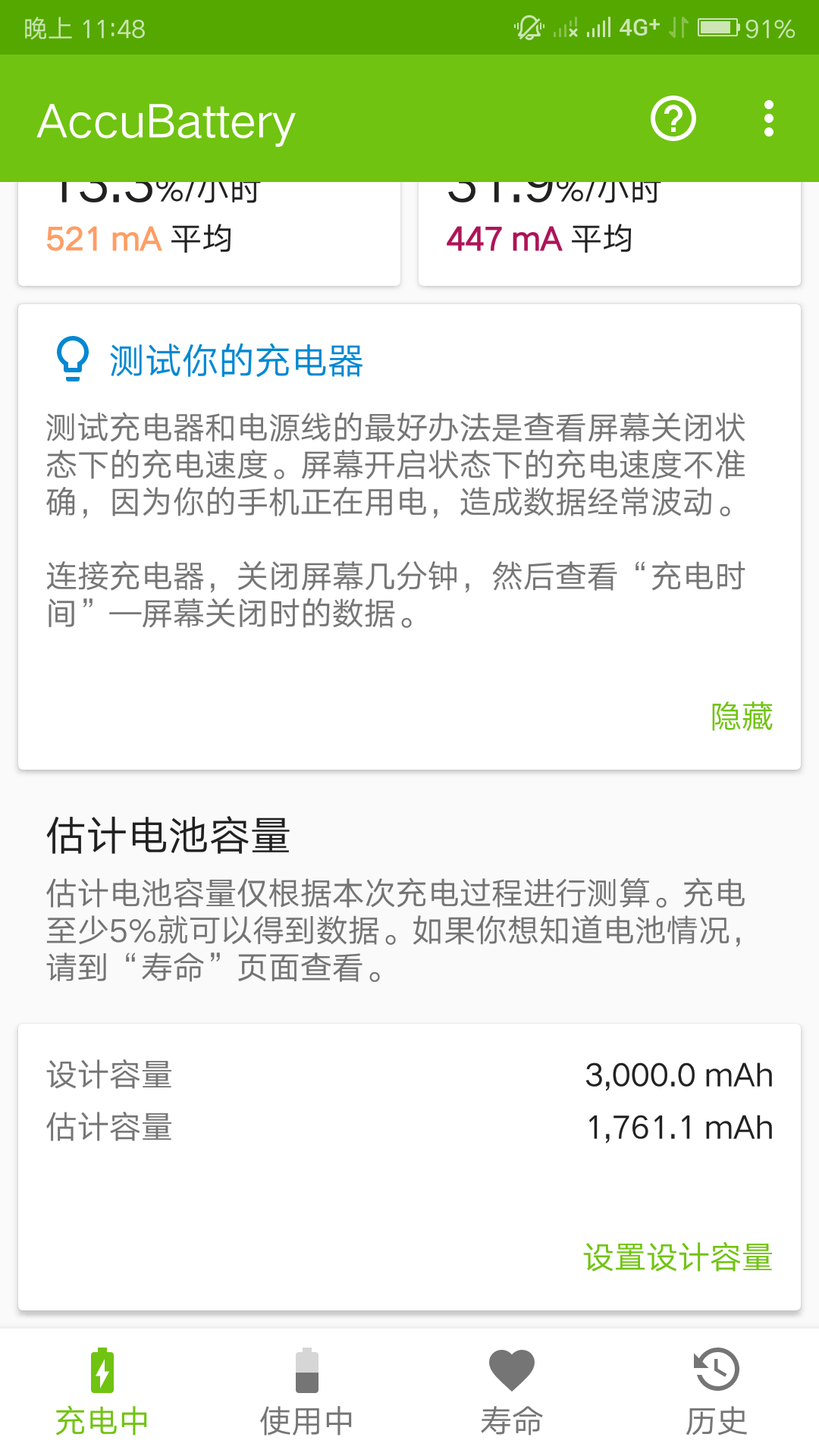Switch to the 充电中 tab

coord(102,1392)
